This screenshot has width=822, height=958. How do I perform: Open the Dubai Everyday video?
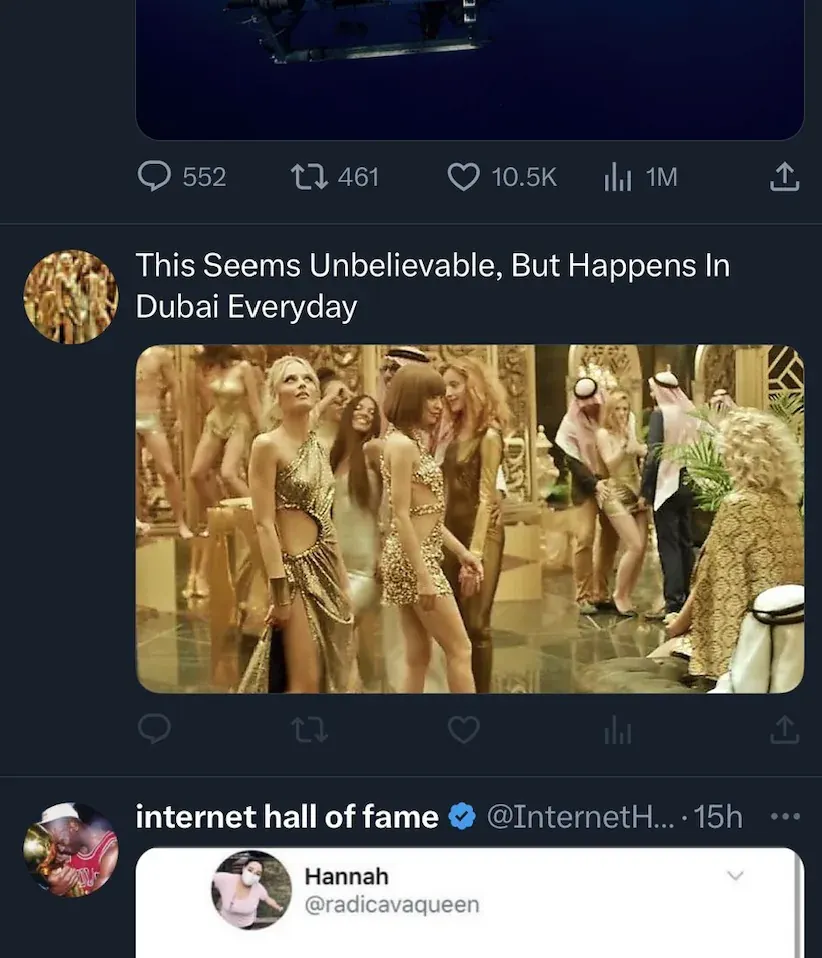(469, 518)
